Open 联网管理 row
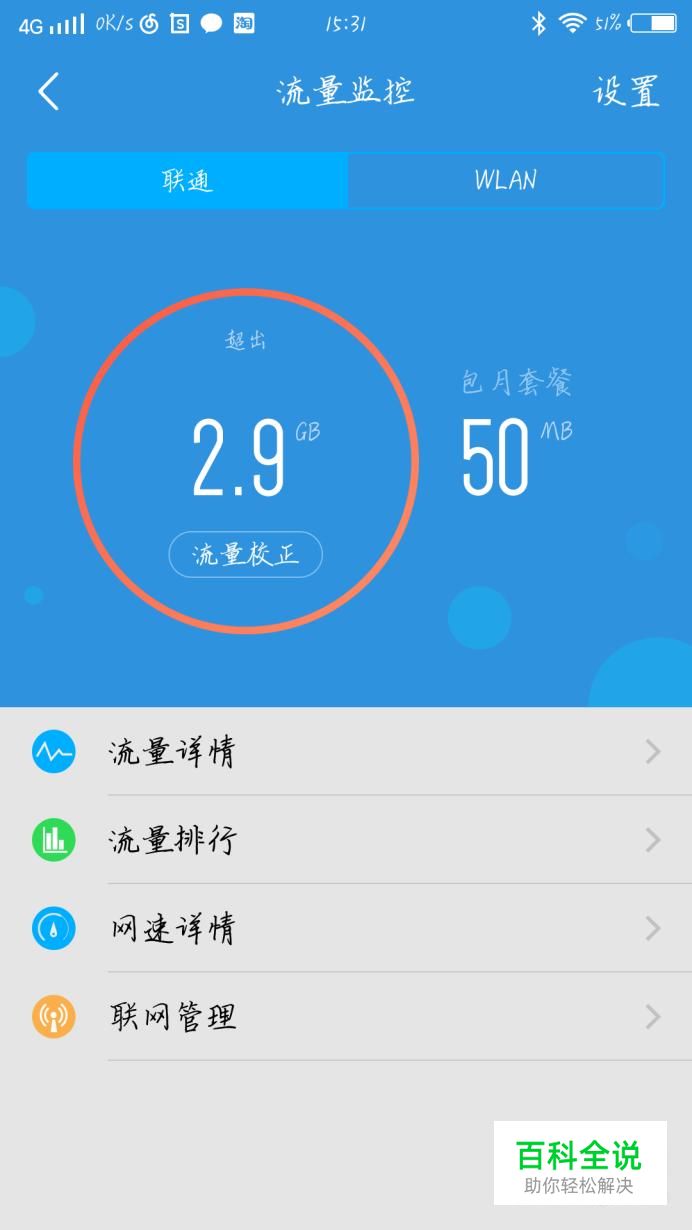This screenshot has width=692, height=1230. point(346,1017)
